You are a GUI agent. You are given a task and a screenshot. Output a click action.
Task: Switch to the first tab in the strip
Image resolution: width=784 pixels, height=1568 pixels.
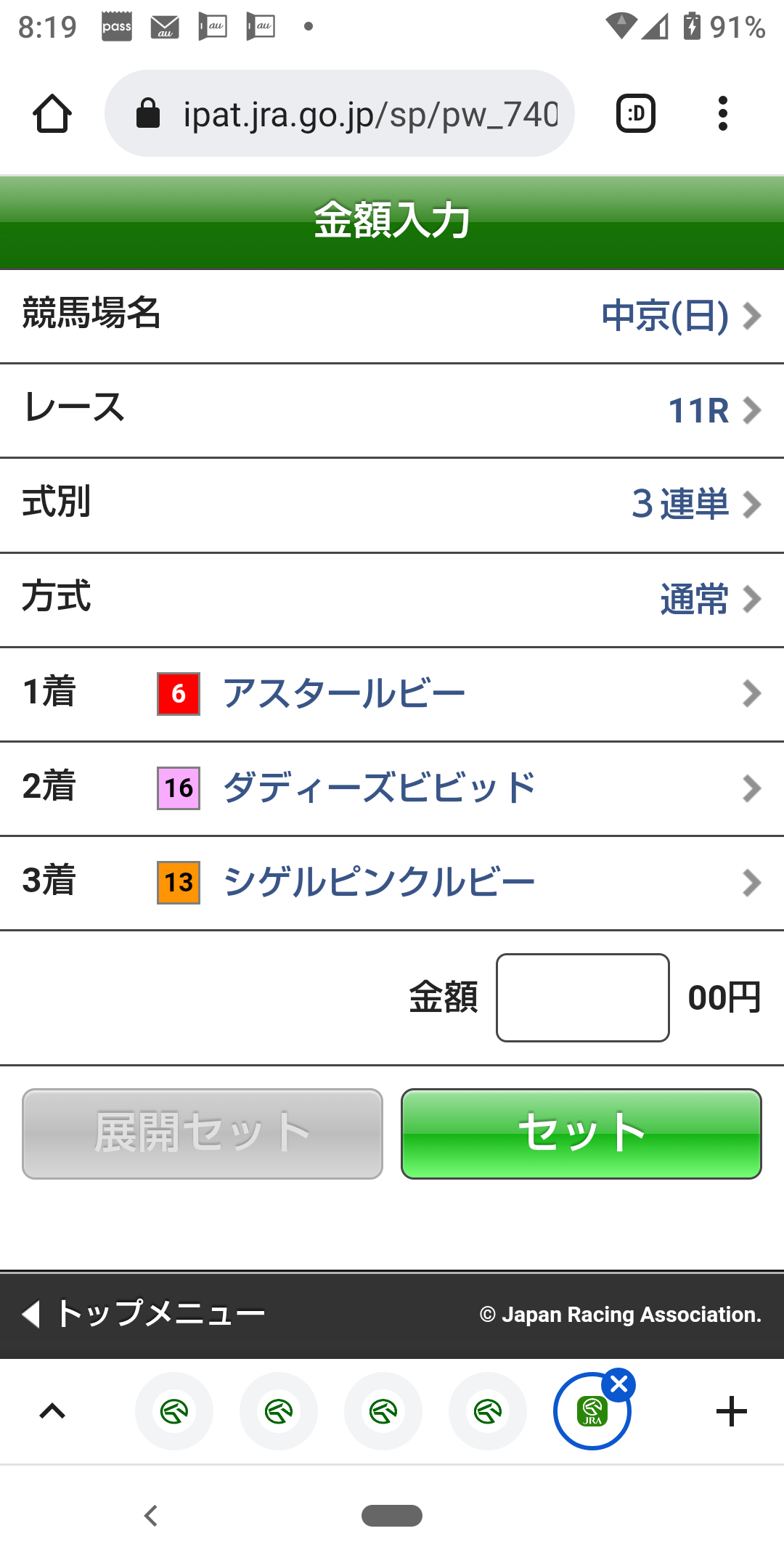point(174,1411)
